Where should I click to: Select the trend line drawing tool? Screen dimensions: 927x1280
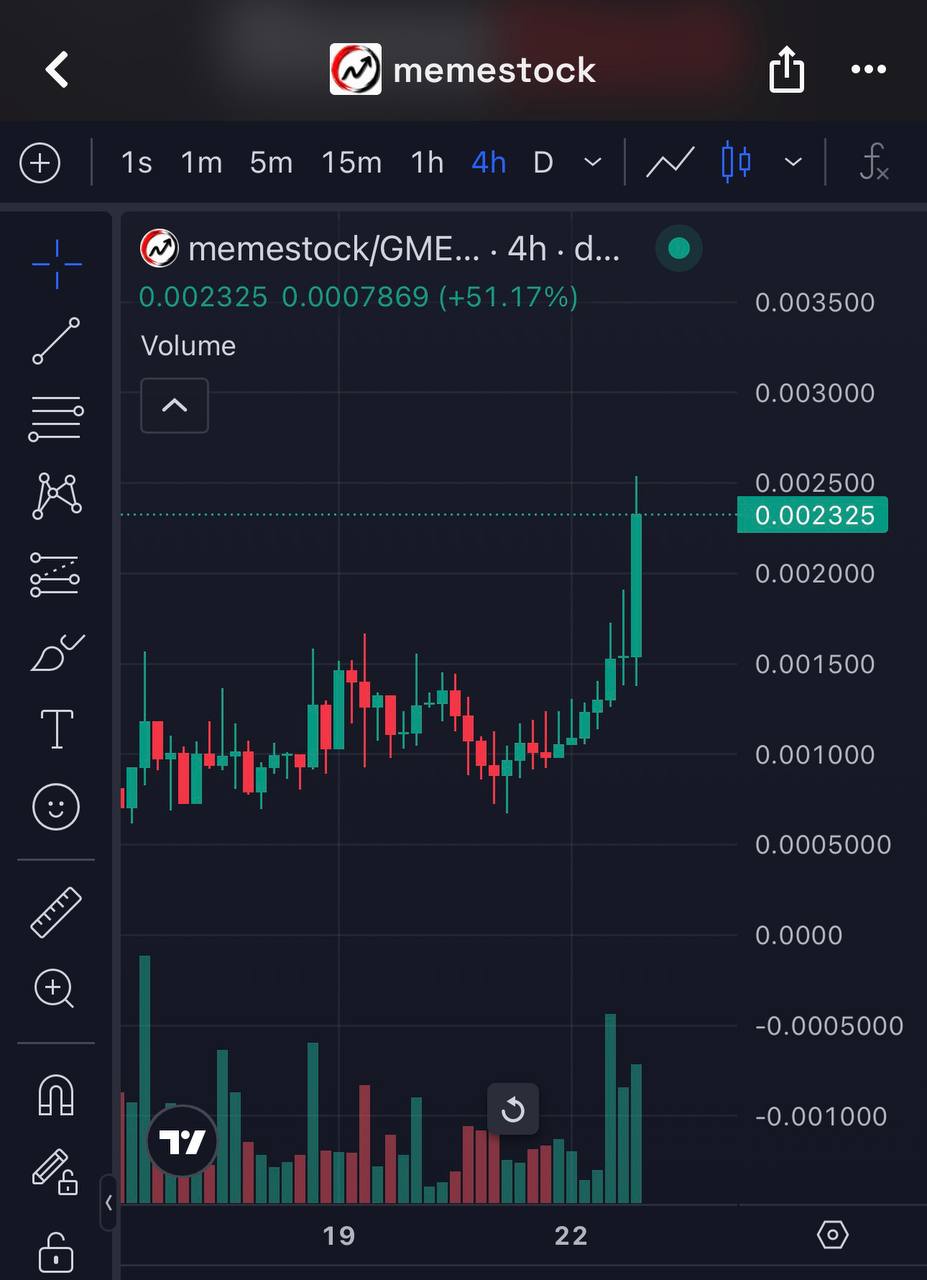click(56, 341)
